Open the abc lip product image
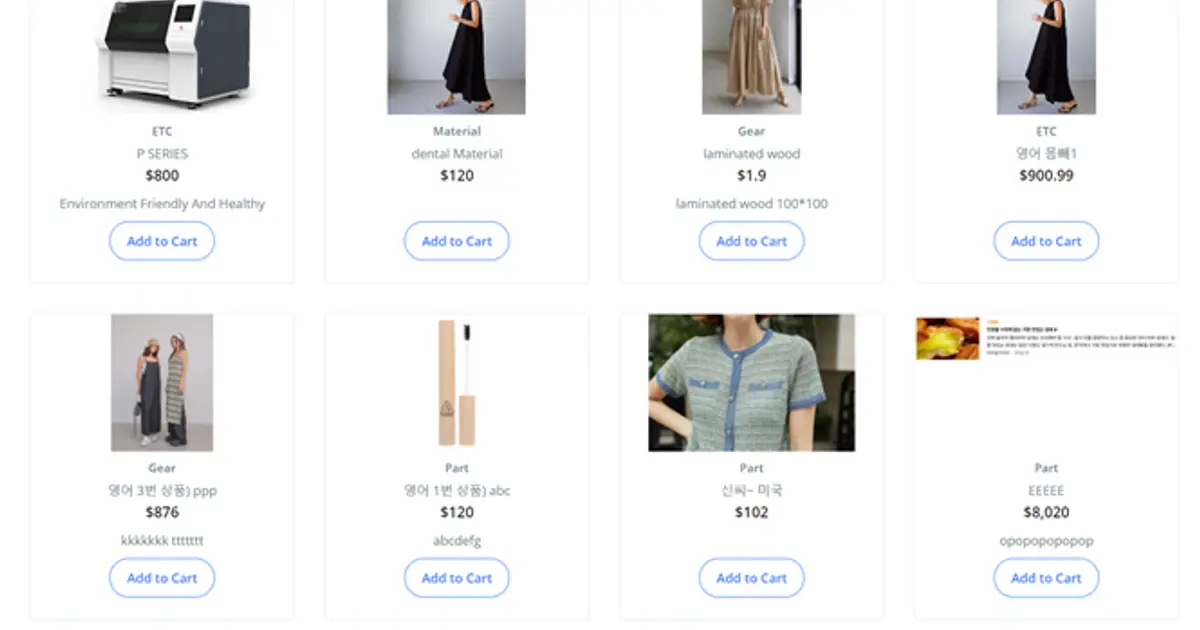The width and height of the screenshot is (1200, 630). coord(456,383)
